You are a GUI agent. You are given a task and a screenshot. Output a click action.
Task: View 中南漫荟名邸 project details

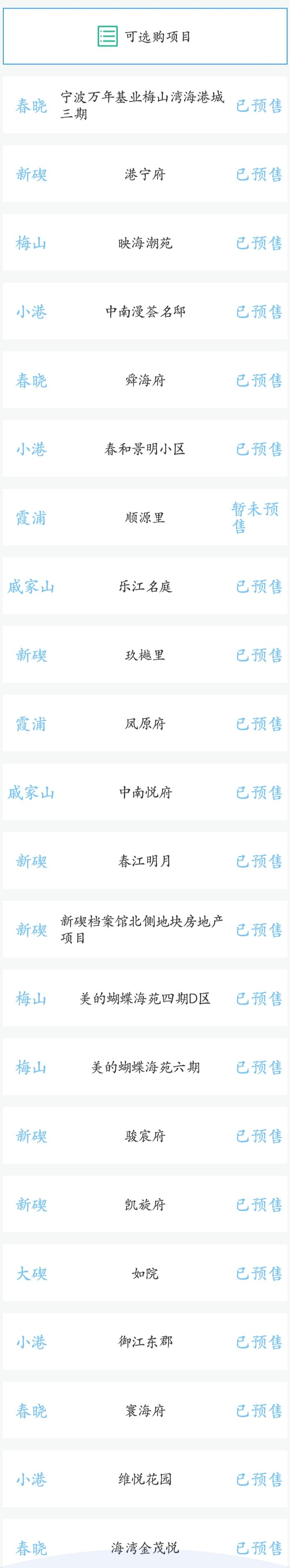tap(145, 312)
